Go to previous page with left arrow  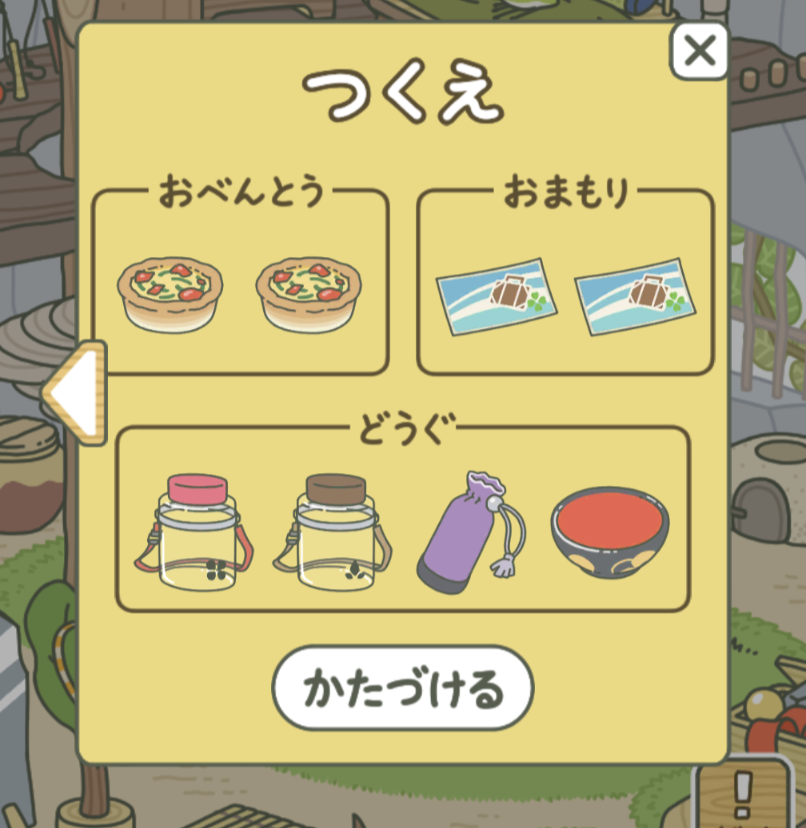76,393
